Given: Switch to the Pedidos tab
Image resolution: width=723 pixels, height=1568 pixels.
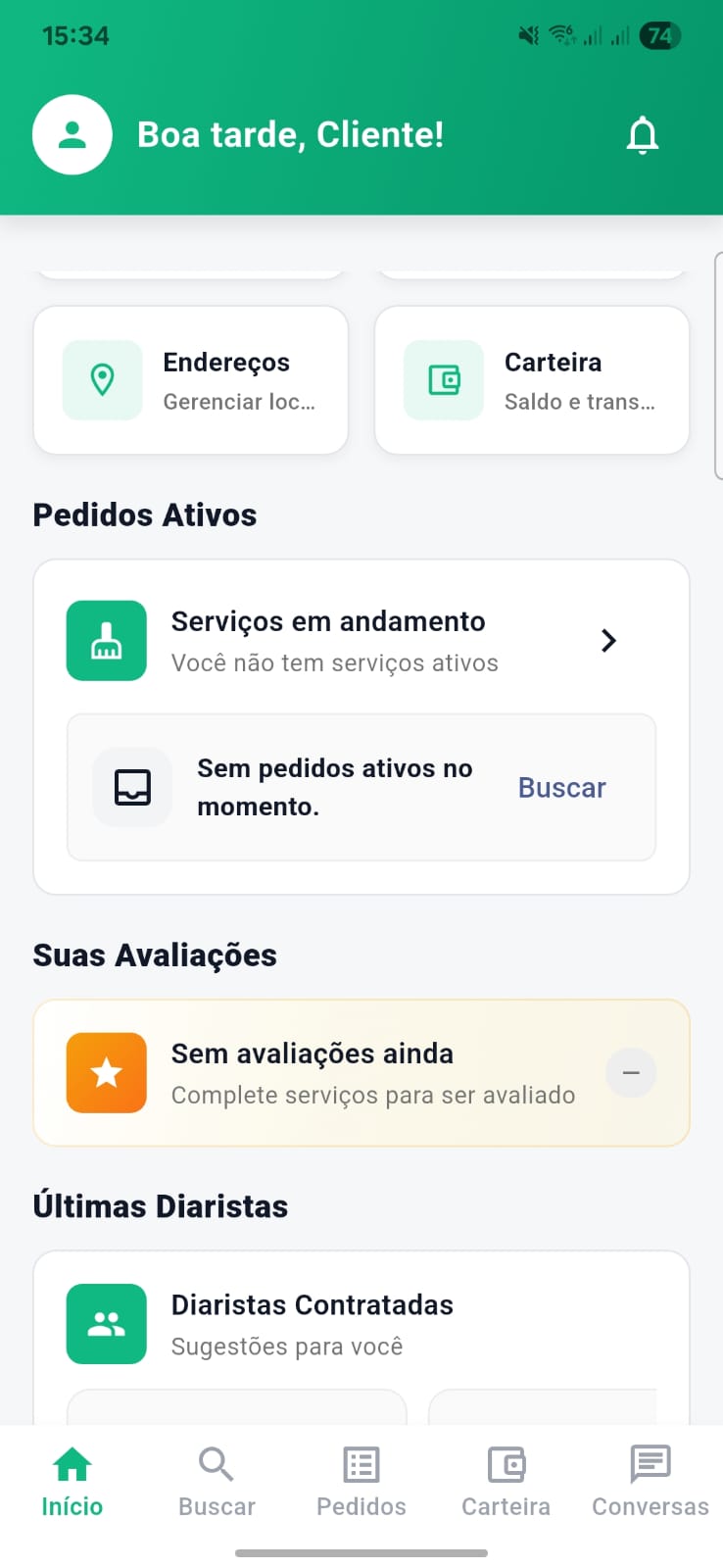Looking at the screenshot, I should coord(361,1482).
